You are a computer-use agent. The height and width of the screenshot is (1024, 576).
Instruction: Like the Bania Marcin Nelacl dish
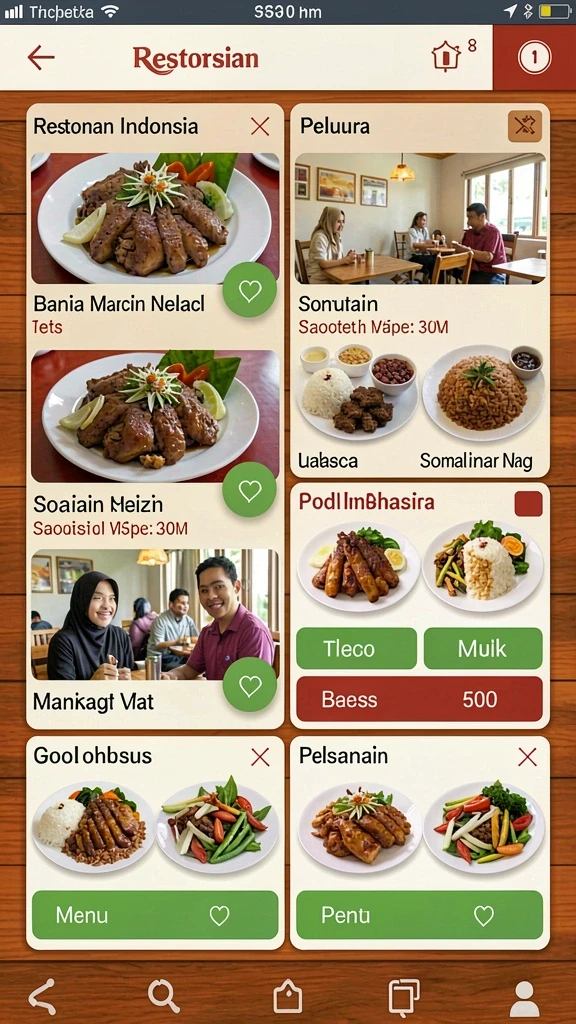(249, 290)
